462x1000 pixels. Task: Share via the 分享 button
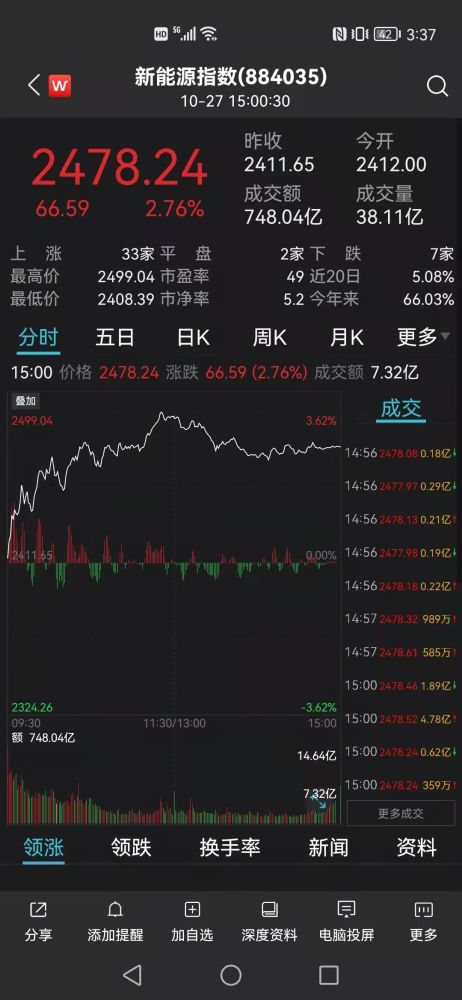tap(38, 922)
